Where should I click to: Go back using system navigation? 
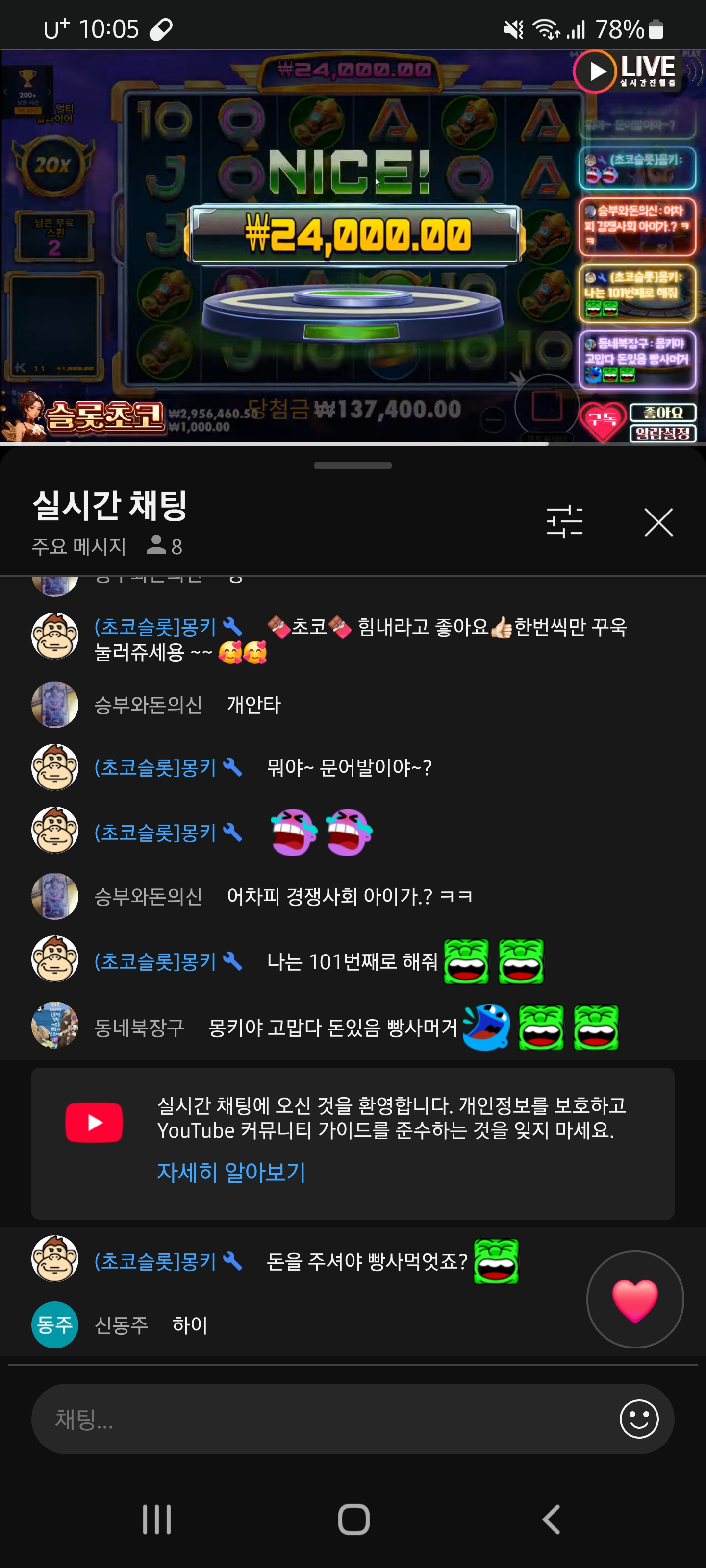pos(551,1519)
